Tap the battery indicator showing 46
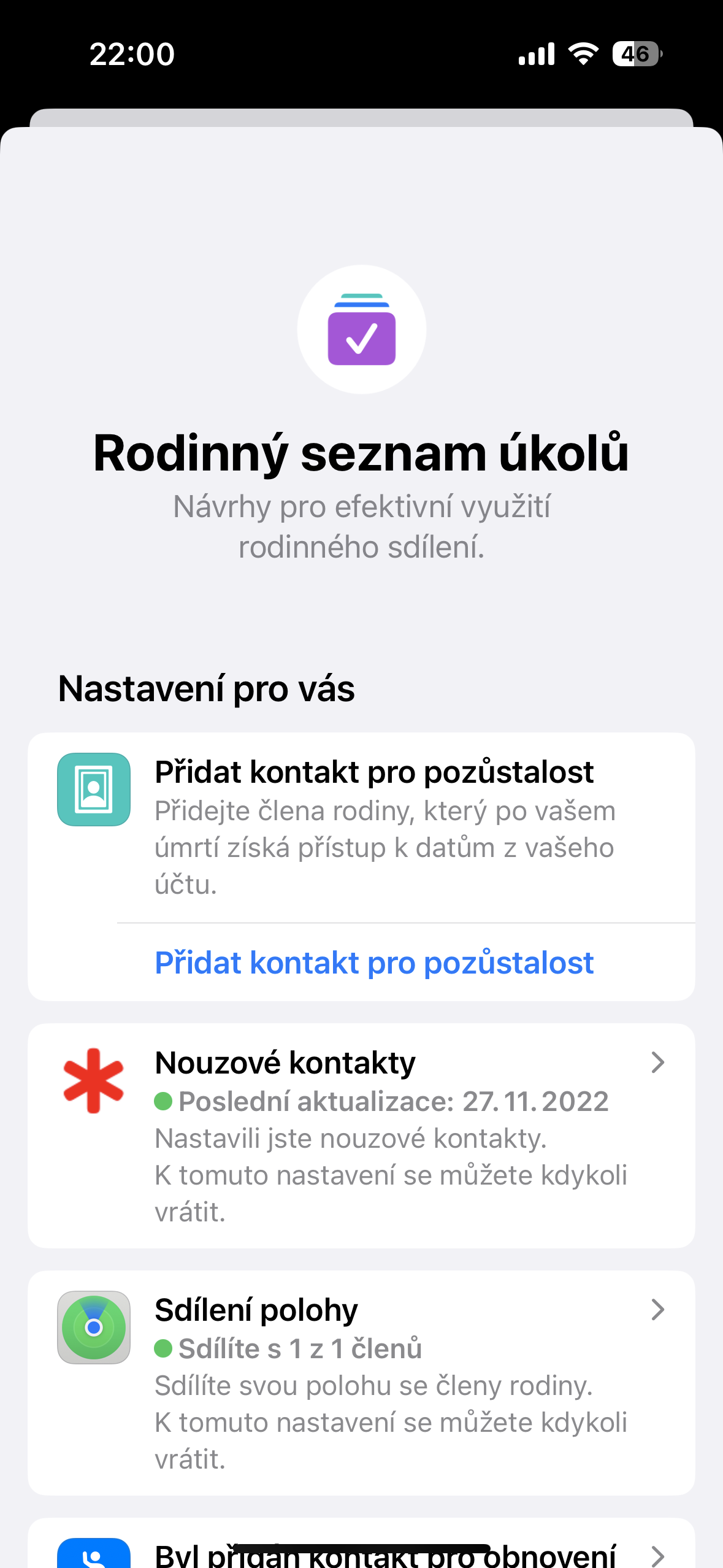 point(635,55)
